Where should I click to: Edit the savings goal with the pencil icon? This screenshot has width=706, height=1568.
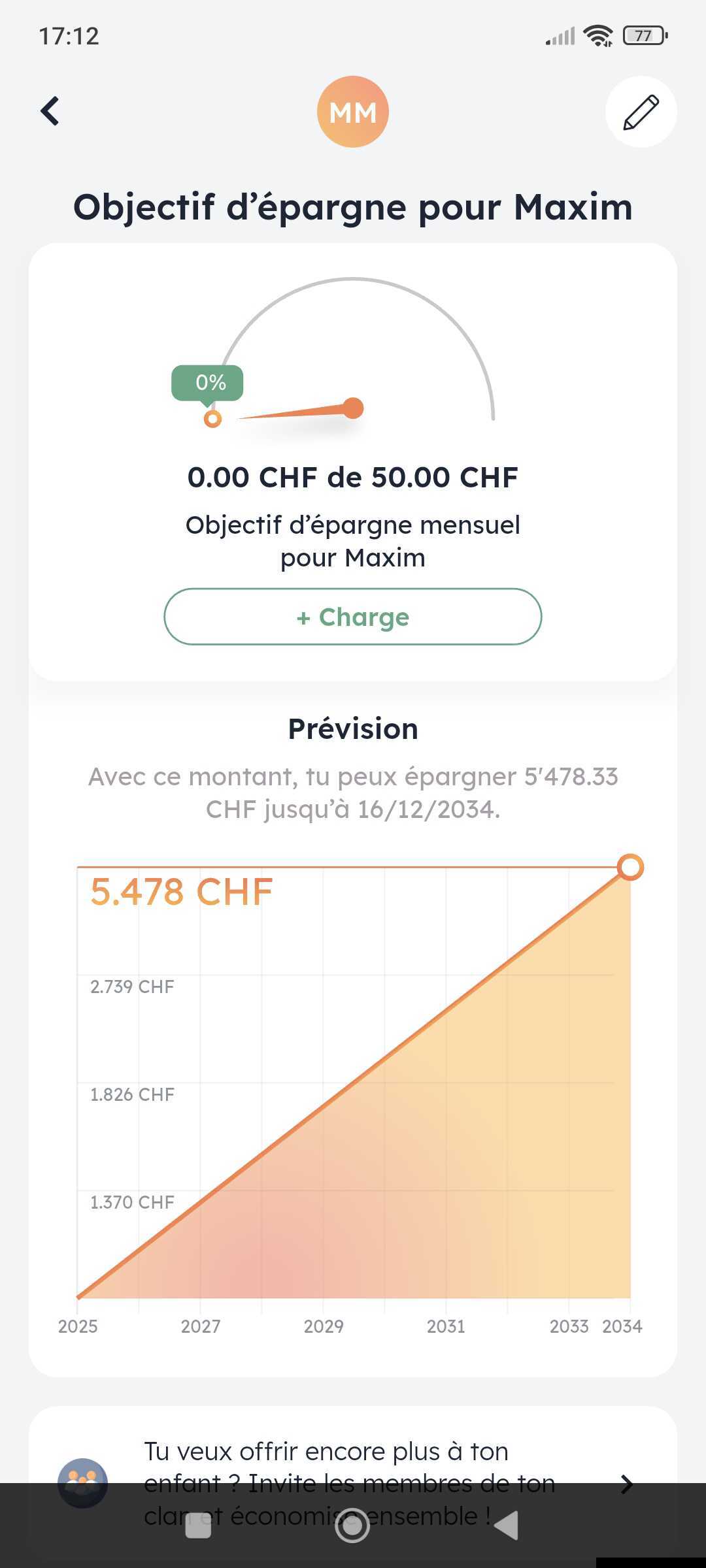(x=641, y=112)
